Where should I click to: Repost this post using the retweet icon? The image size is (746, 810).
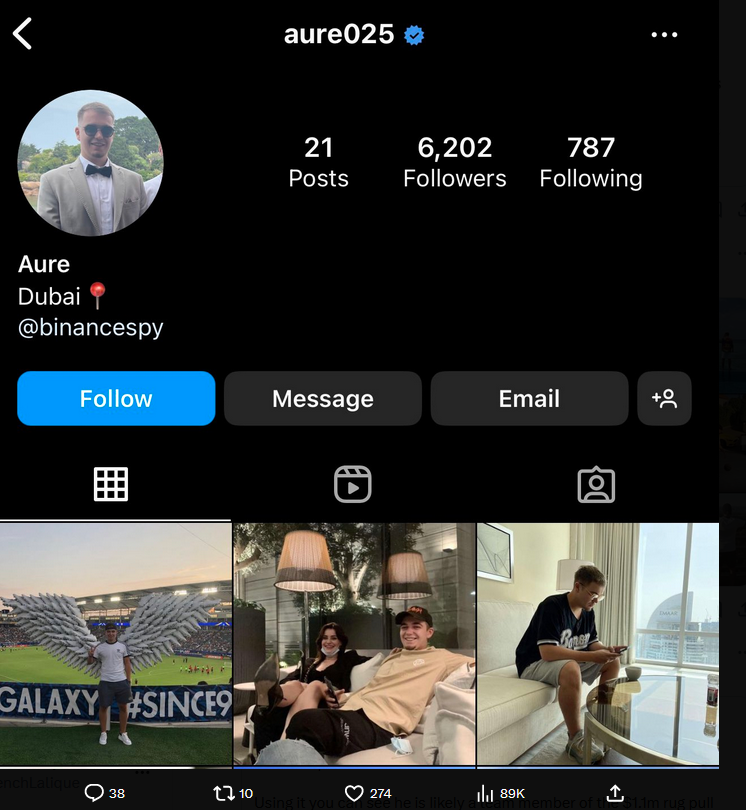[x=223, y=793]
